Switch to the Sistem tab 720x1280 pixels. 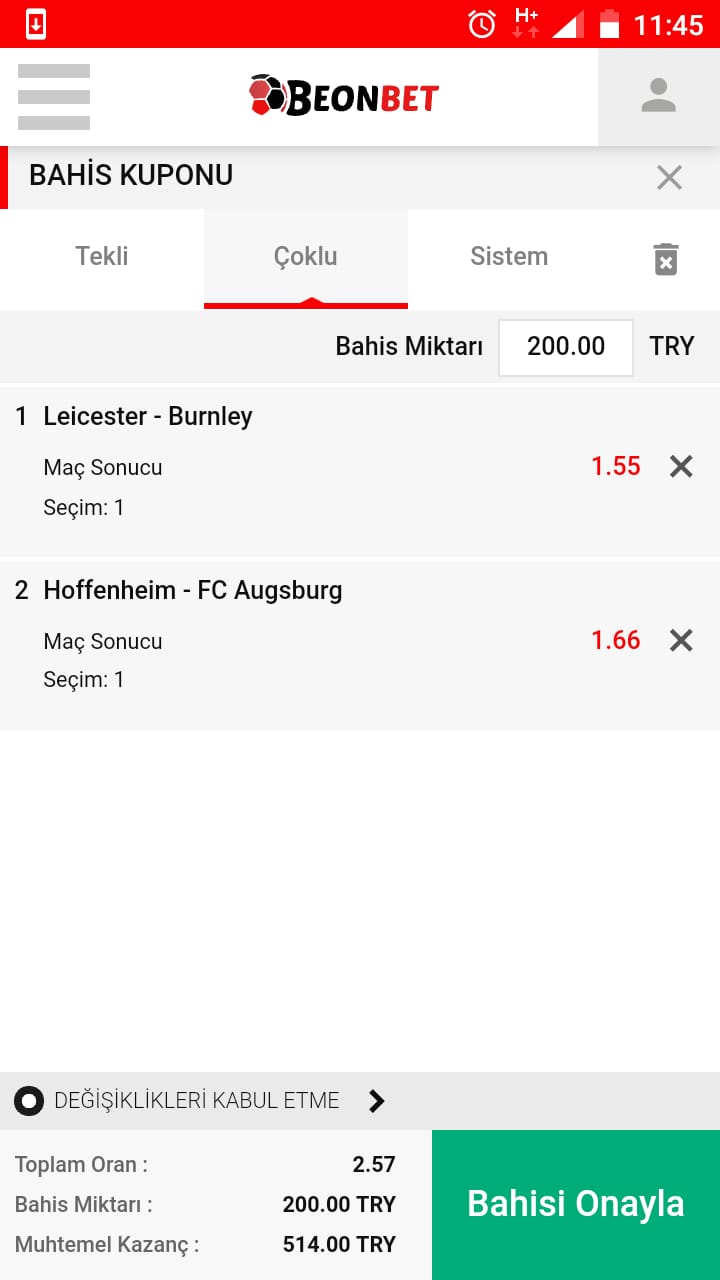coord(509,257)
